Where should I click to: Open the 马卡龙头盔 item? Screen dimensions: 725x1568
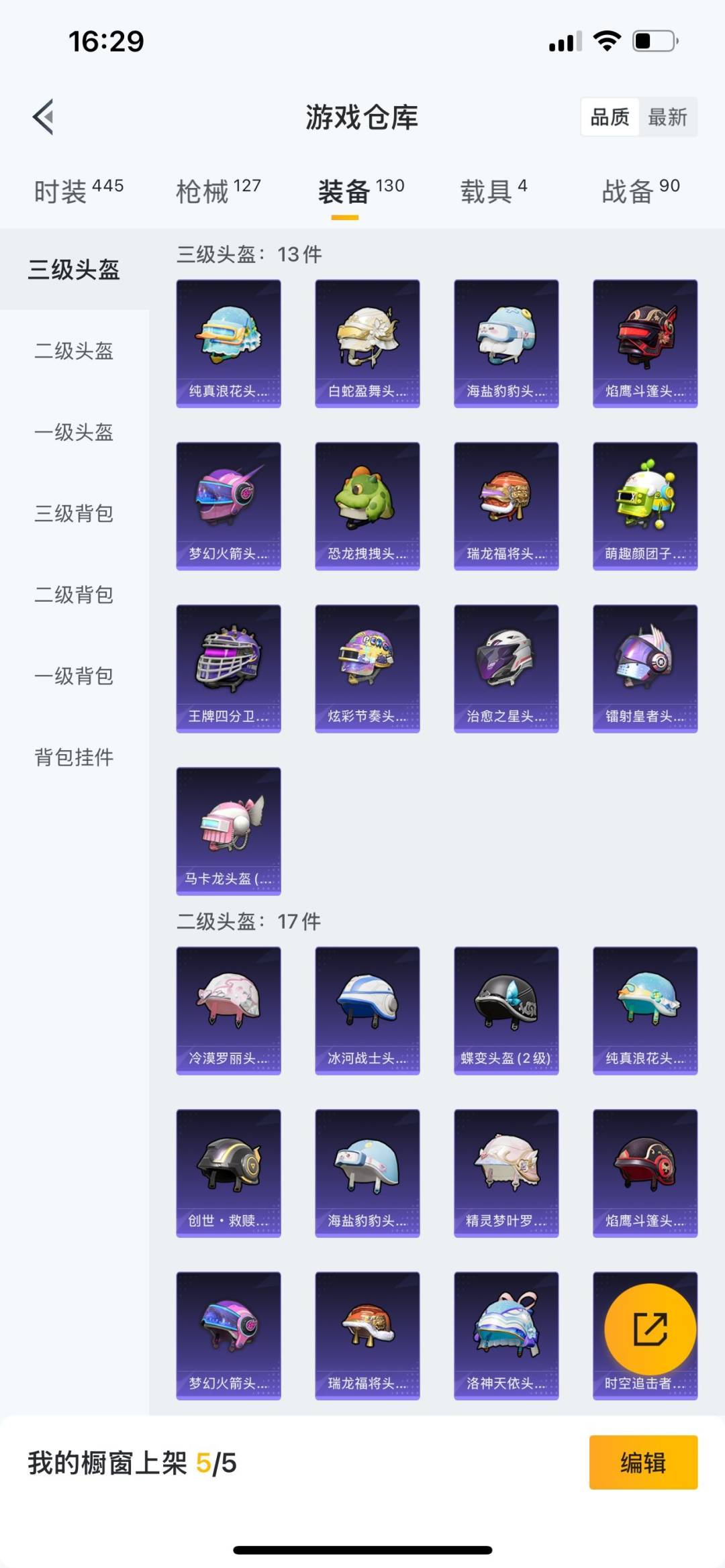pyautogui.click(x=228, y=831)
